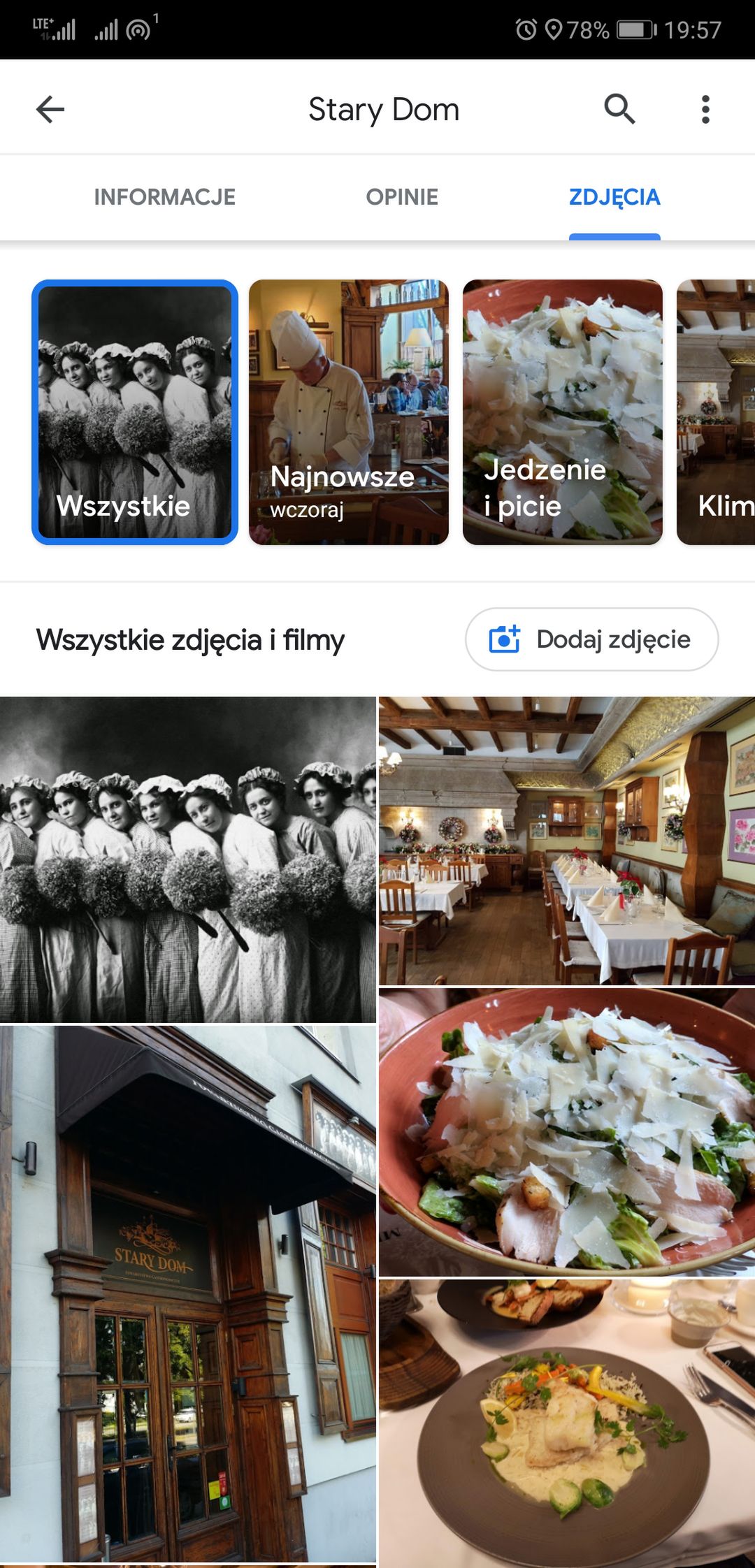The height and width of the screenshot is (1568, 755).
Task: View the salad with cheese shavings photo
Action: [567, 1132]
